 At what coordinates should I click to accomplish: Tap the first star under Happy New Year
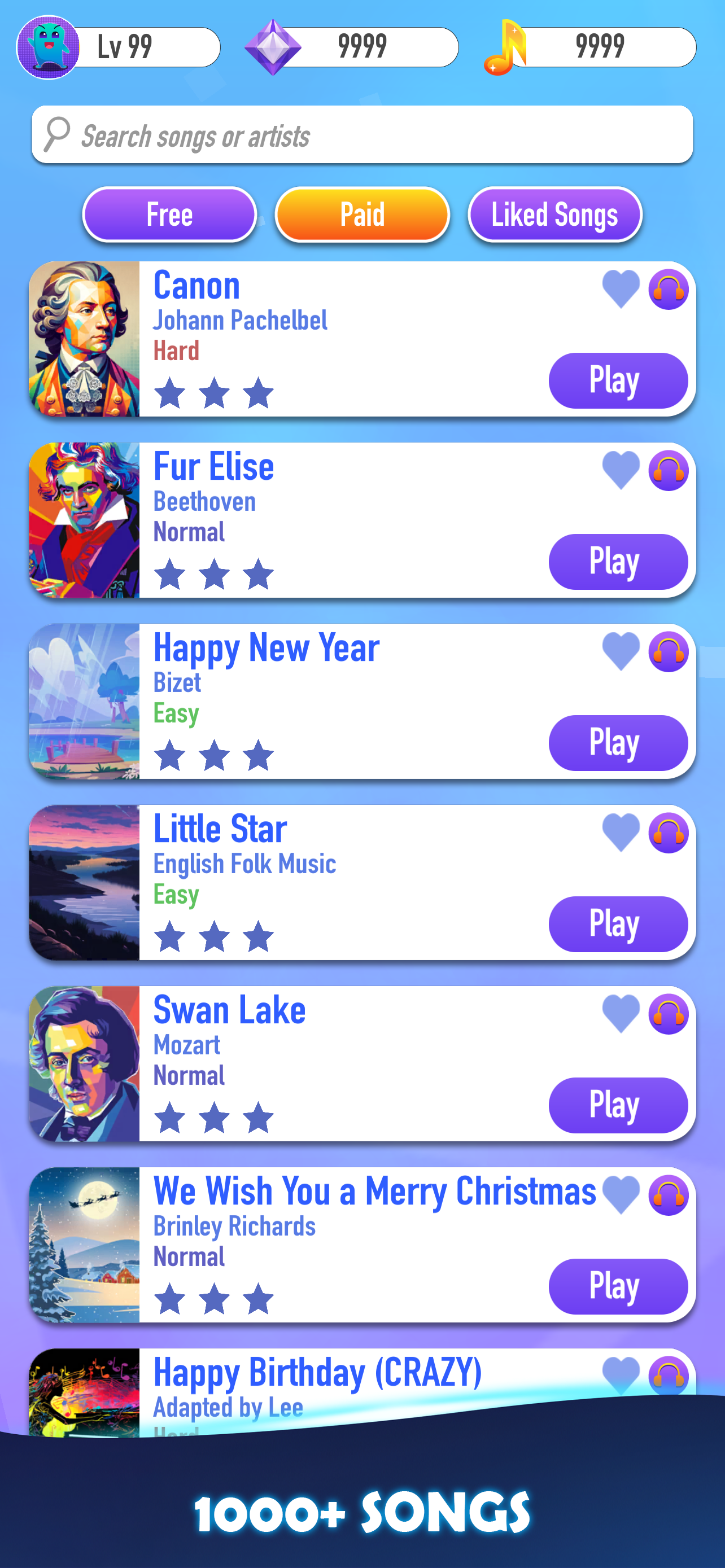click(x=171, y=756)
